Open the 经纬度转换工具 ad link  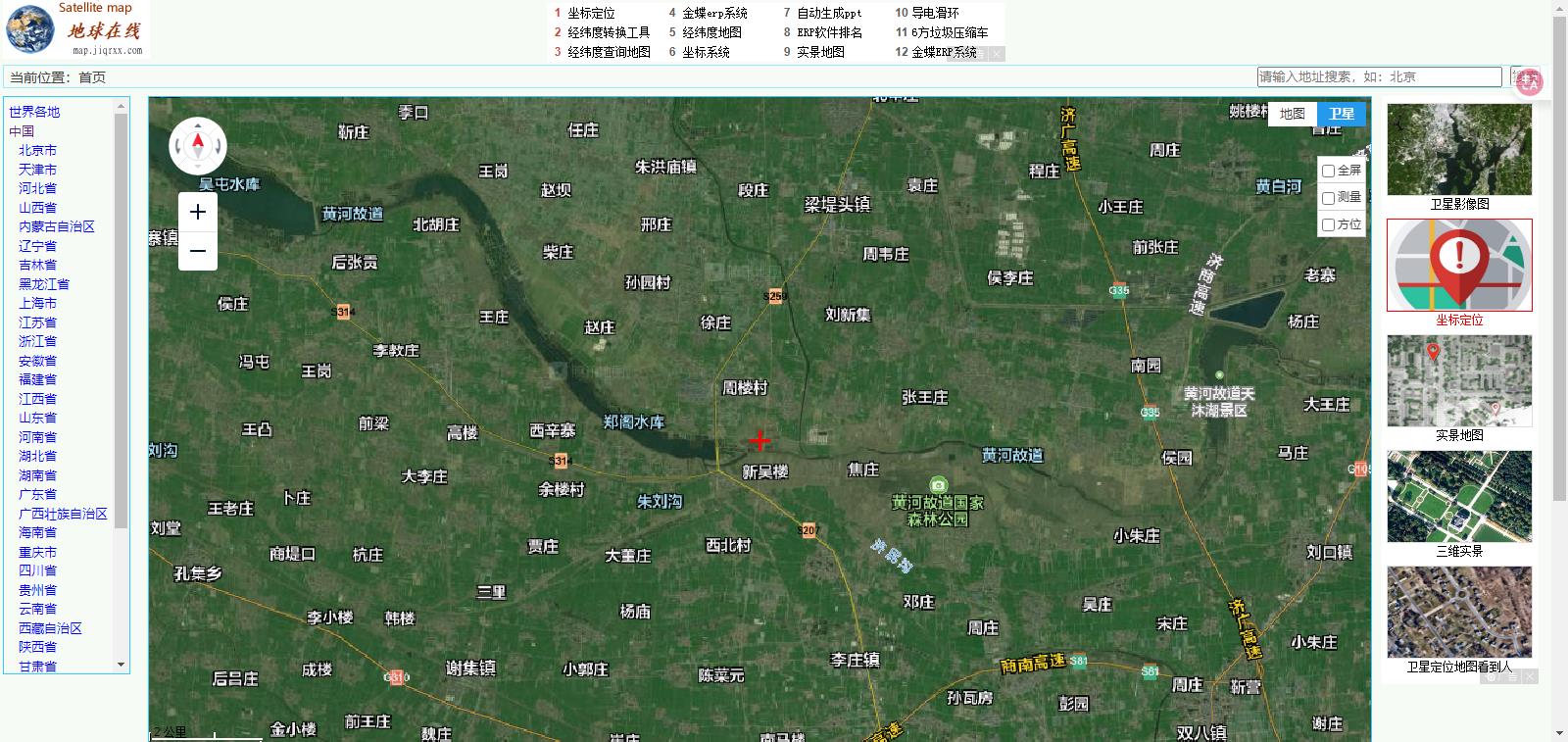click(609, 32)
